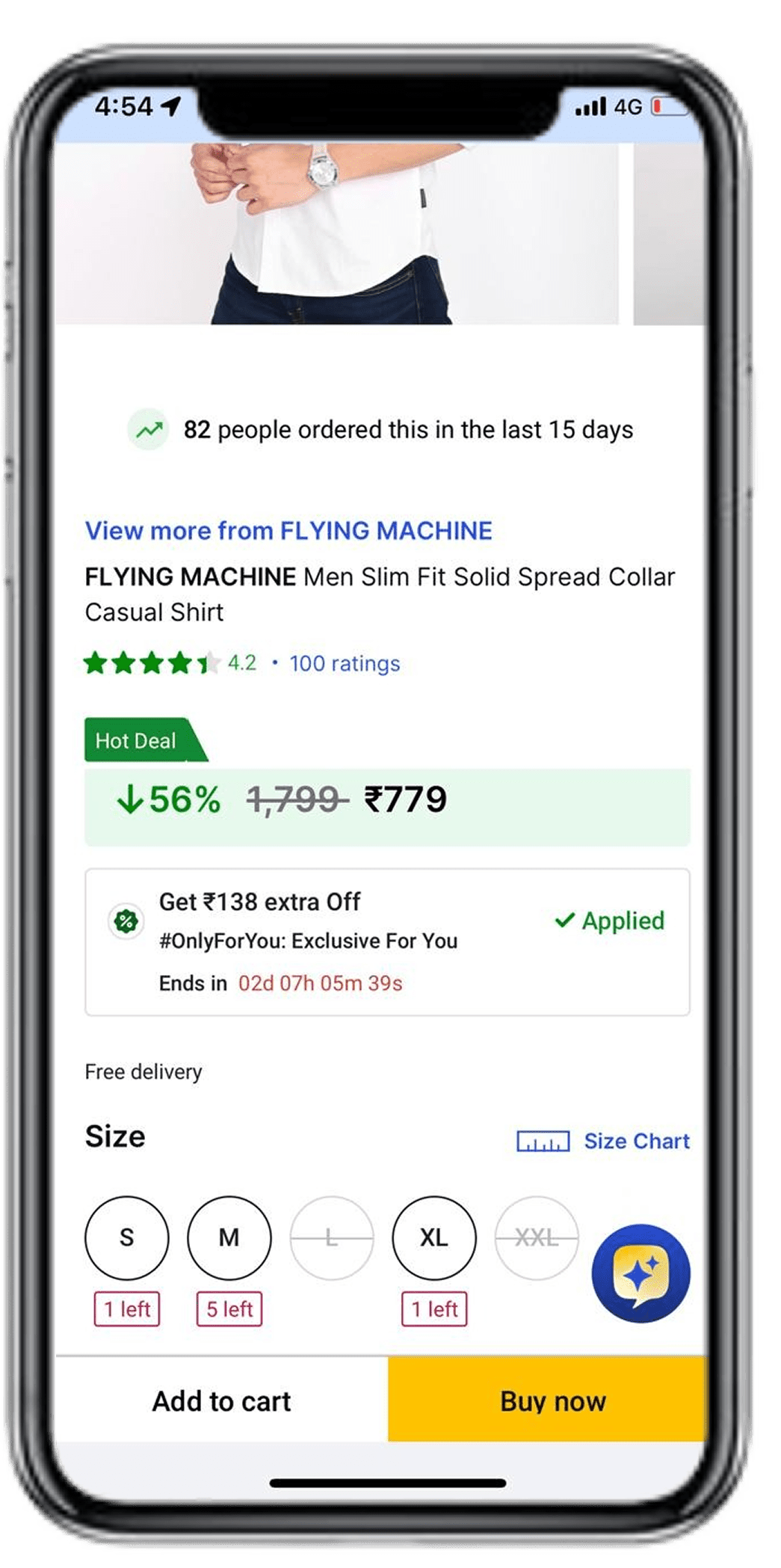Open the sparkle chat assistant button
781x1568 pixels.
point(640,1273)
